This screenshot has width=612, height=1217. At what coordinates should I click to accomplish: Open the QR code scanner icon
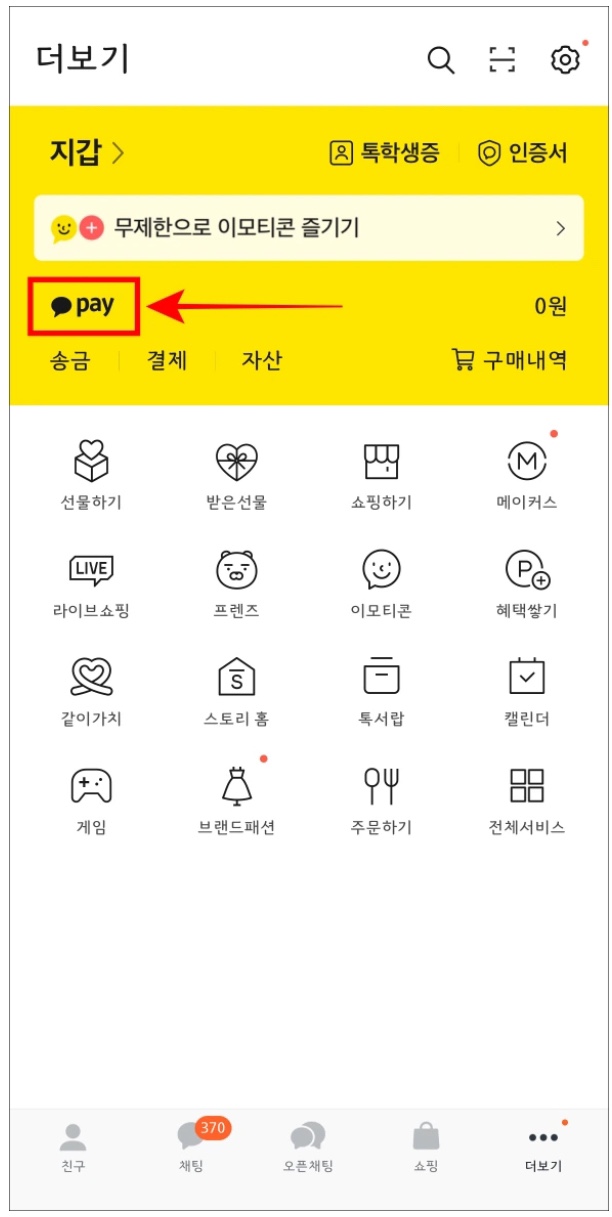[503, 60]
